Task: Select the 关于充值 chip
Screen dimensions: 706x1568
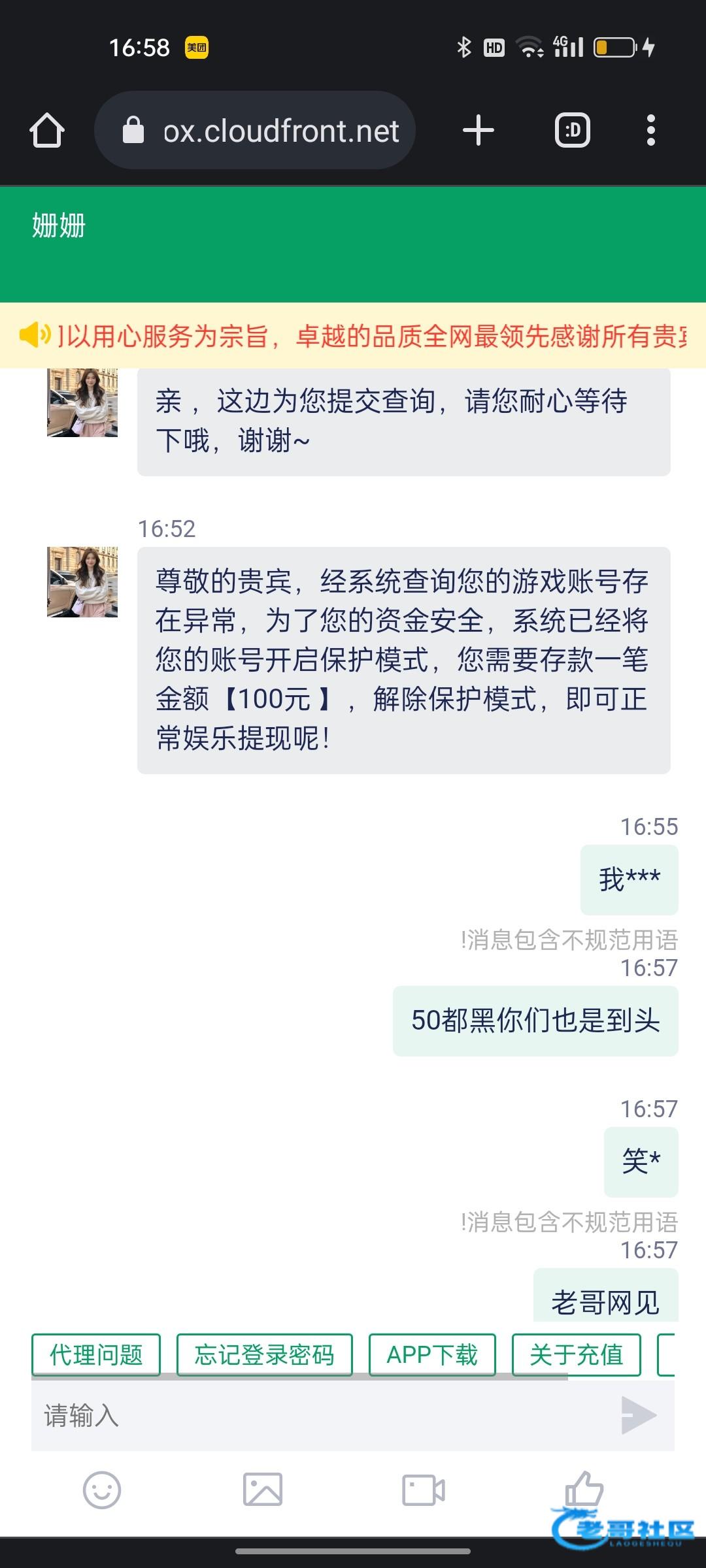Action: point(576,1354)
